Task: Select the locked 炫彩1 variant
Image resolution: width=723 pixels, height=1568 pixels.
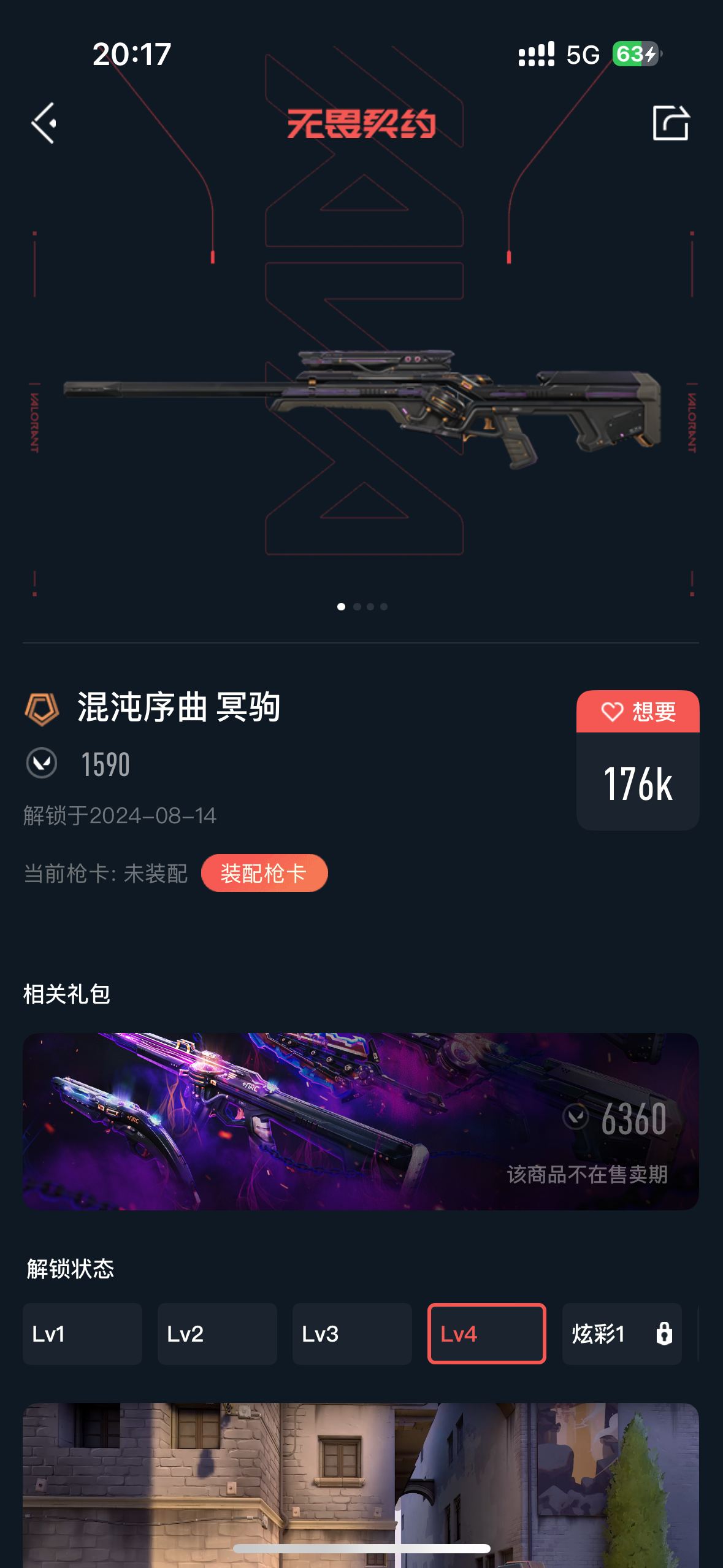Action: 621,1334
